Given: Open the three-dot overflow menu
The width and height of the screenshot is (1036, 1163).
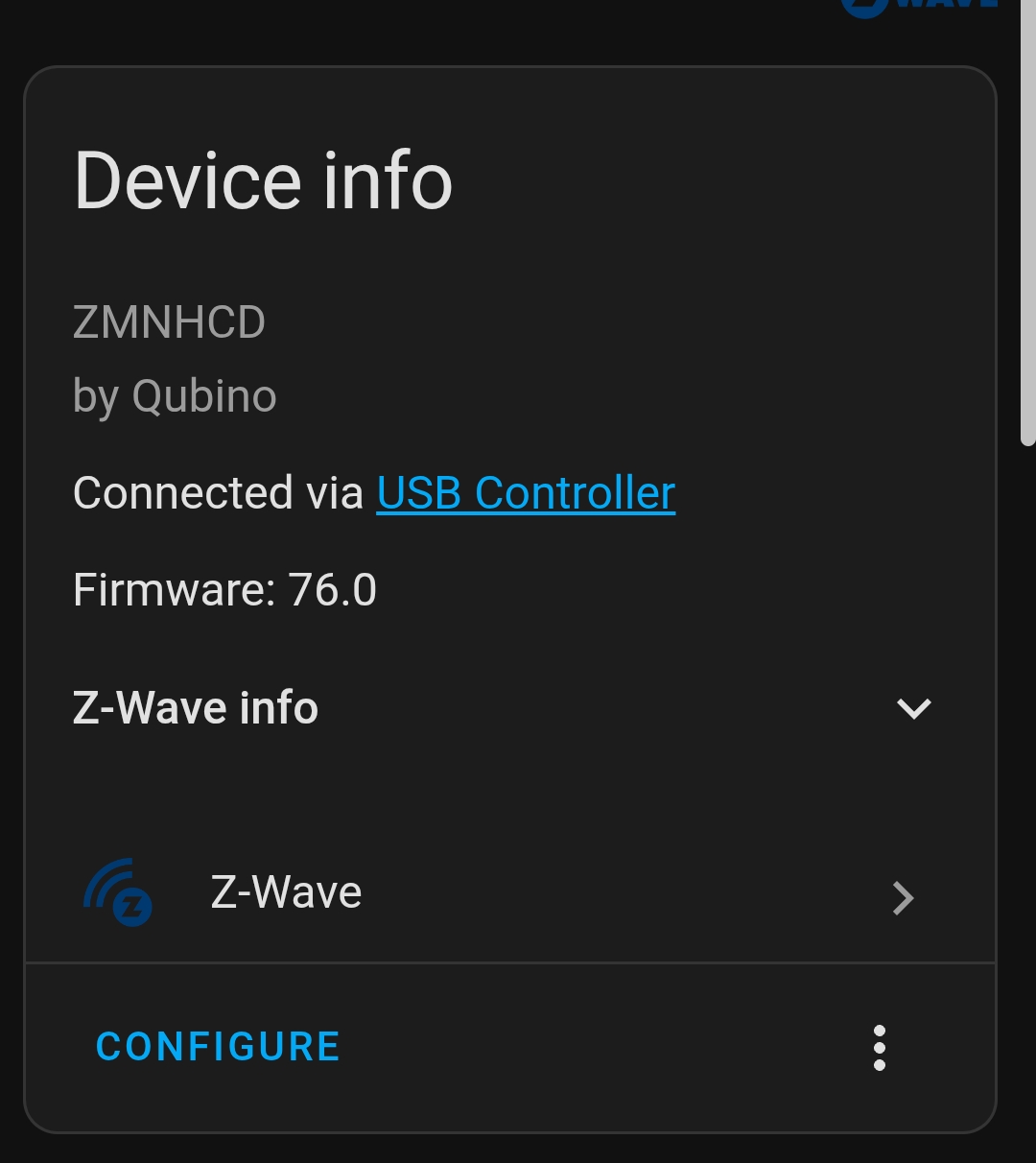Looking at the screenshot, I should (x=880, y=1047).
